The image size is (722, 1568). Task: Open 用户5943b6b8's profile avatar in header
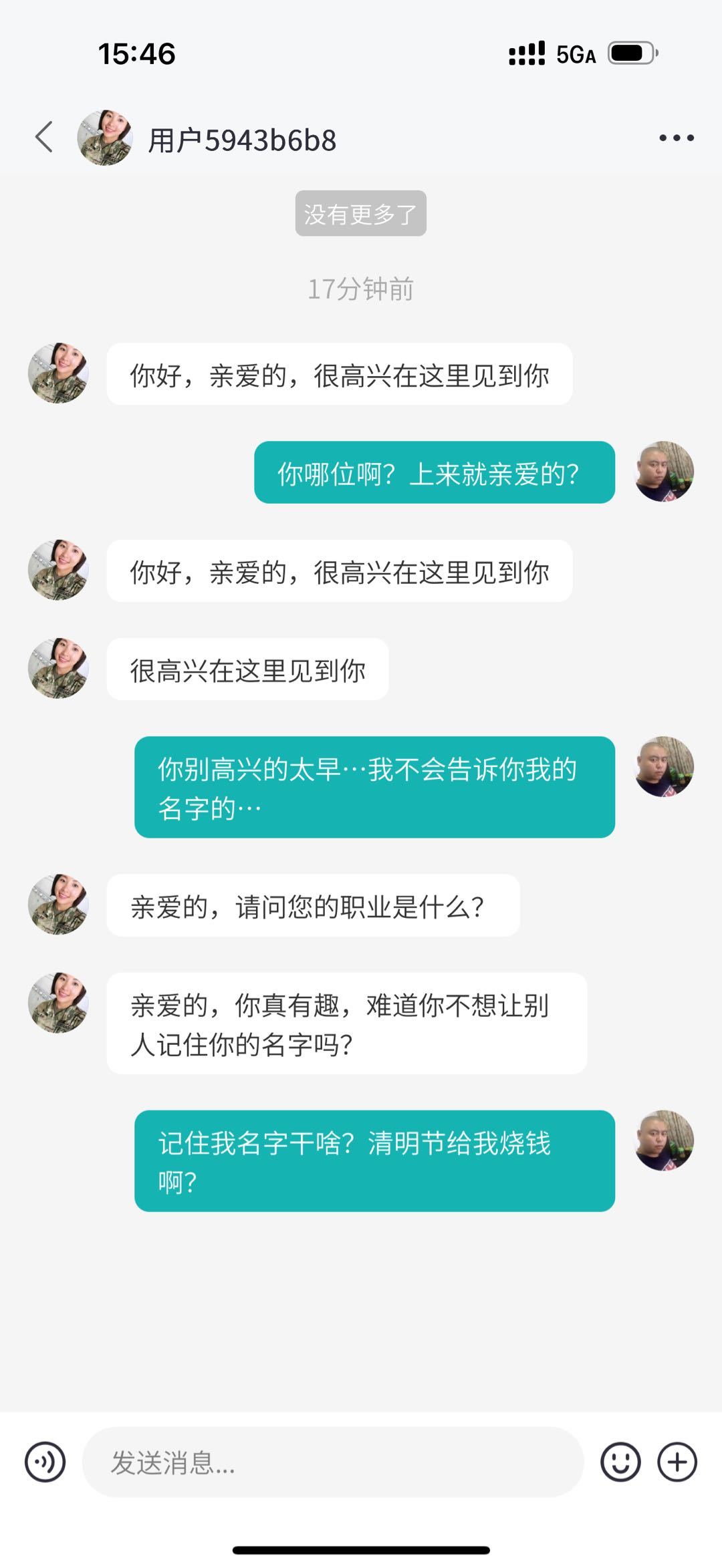(105, 138)
